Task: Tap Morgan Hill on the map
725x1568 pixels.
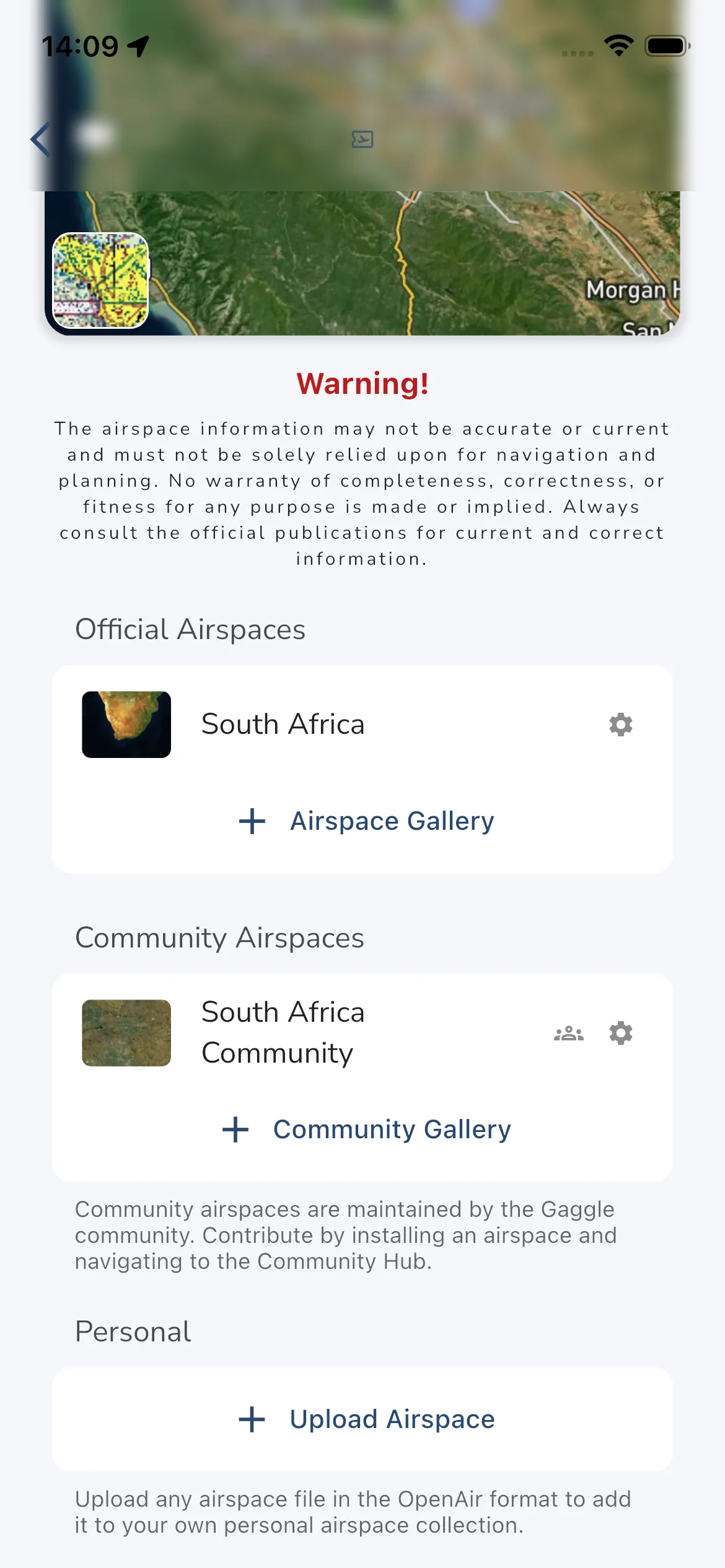Action: click(631, 290)
